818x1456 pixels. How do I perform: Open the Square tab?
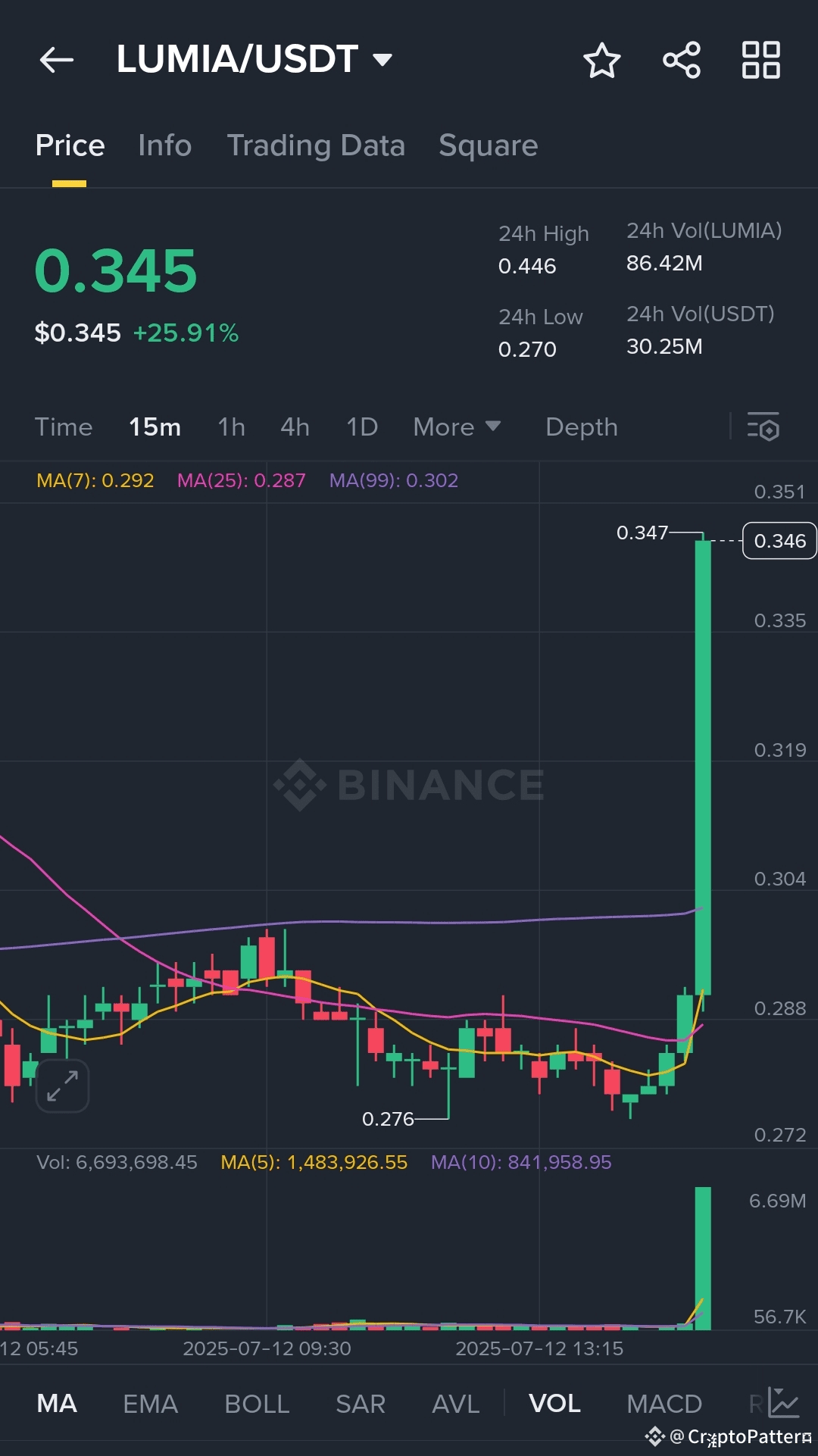click(488, 145)
